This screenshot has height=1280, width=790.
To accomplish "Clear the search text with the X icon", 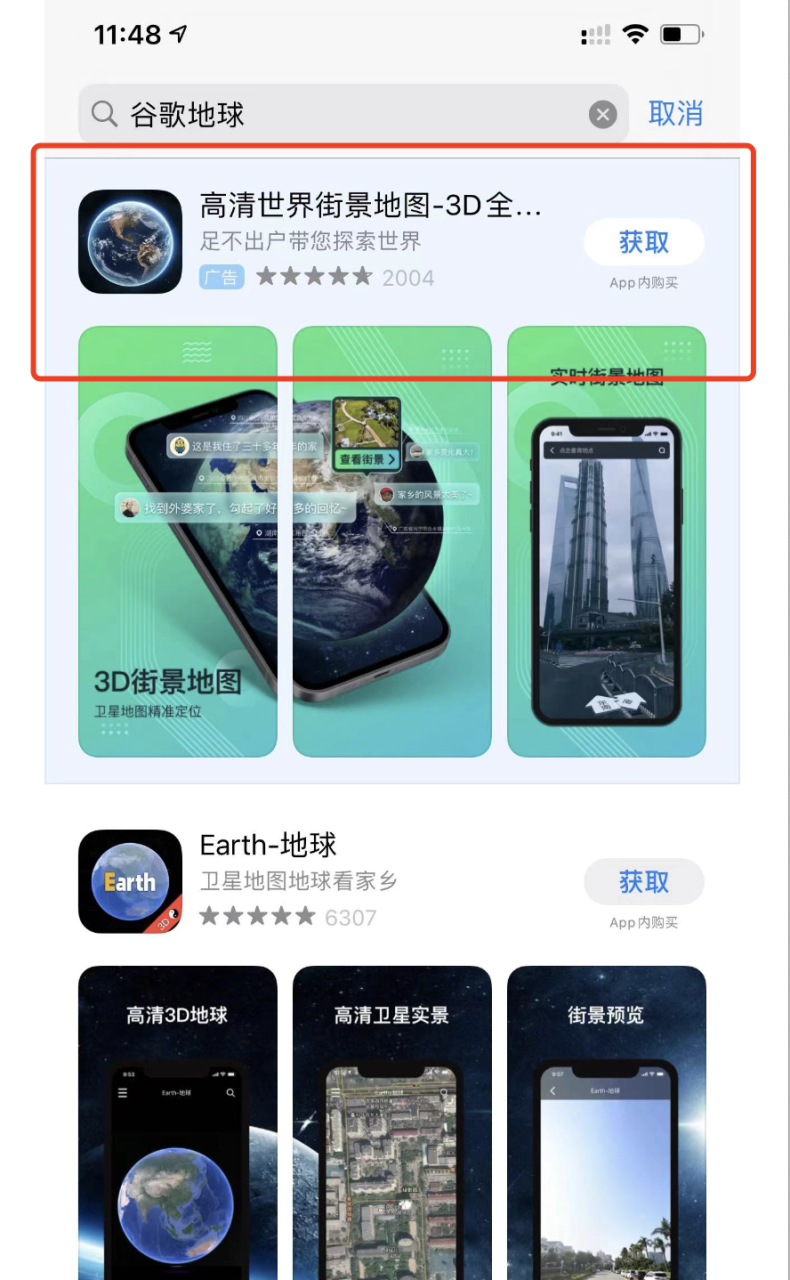I will coord(602,115).
